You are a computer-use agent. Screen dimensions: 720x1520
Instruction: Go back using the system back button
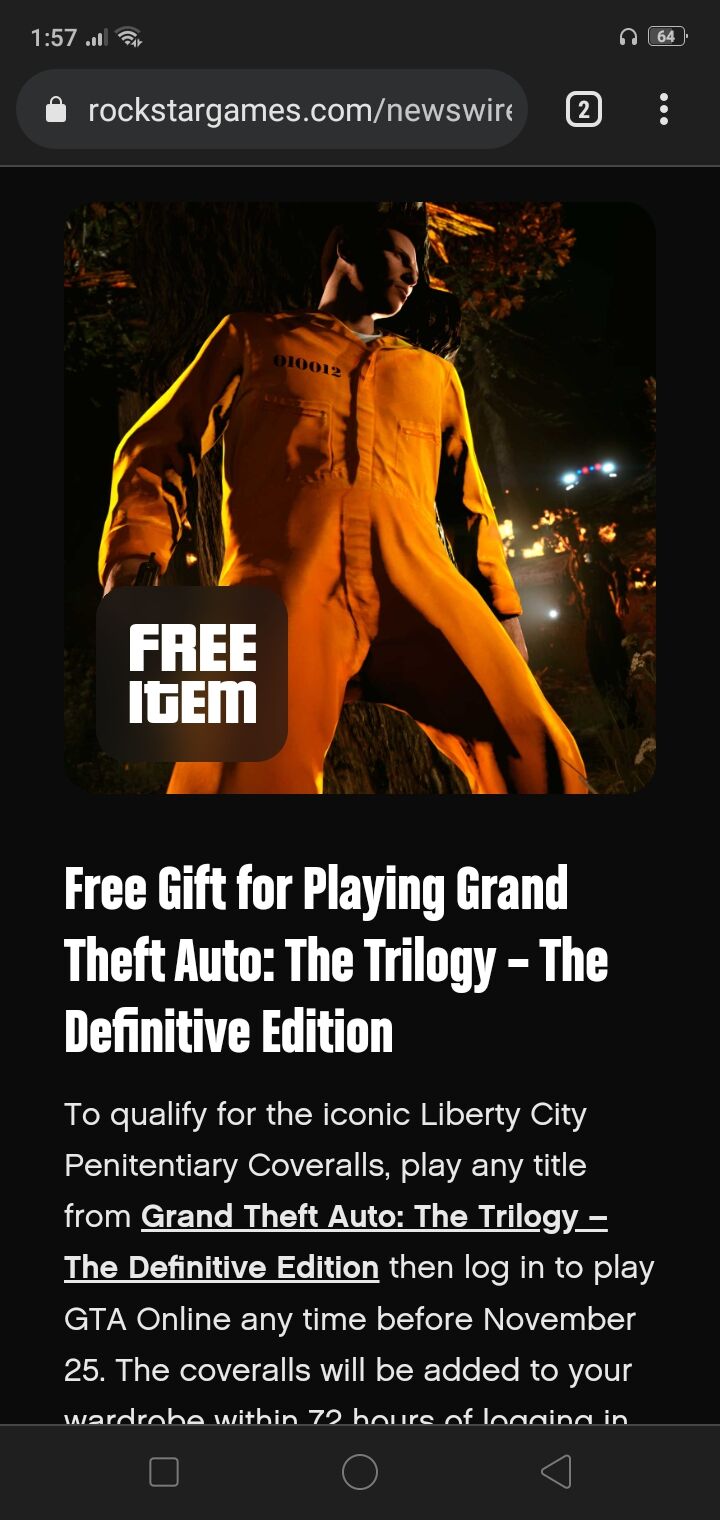click(556, 1472)
